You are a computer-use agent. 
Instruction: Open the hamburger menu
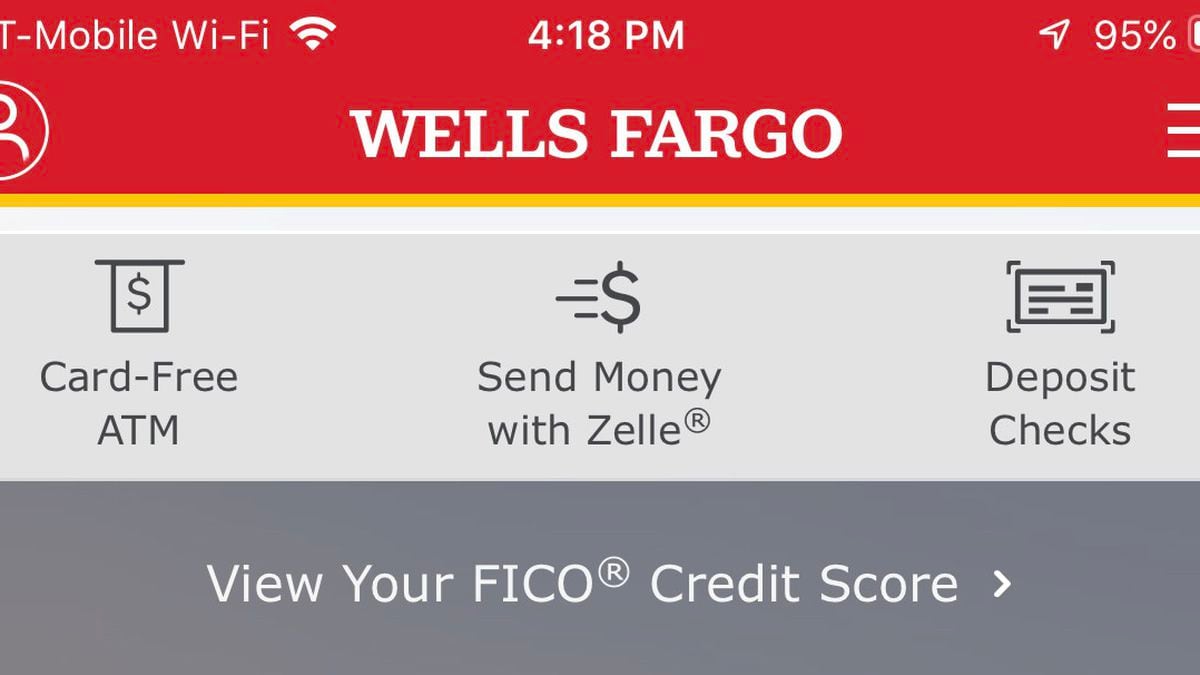click(x=1182, y=130)
